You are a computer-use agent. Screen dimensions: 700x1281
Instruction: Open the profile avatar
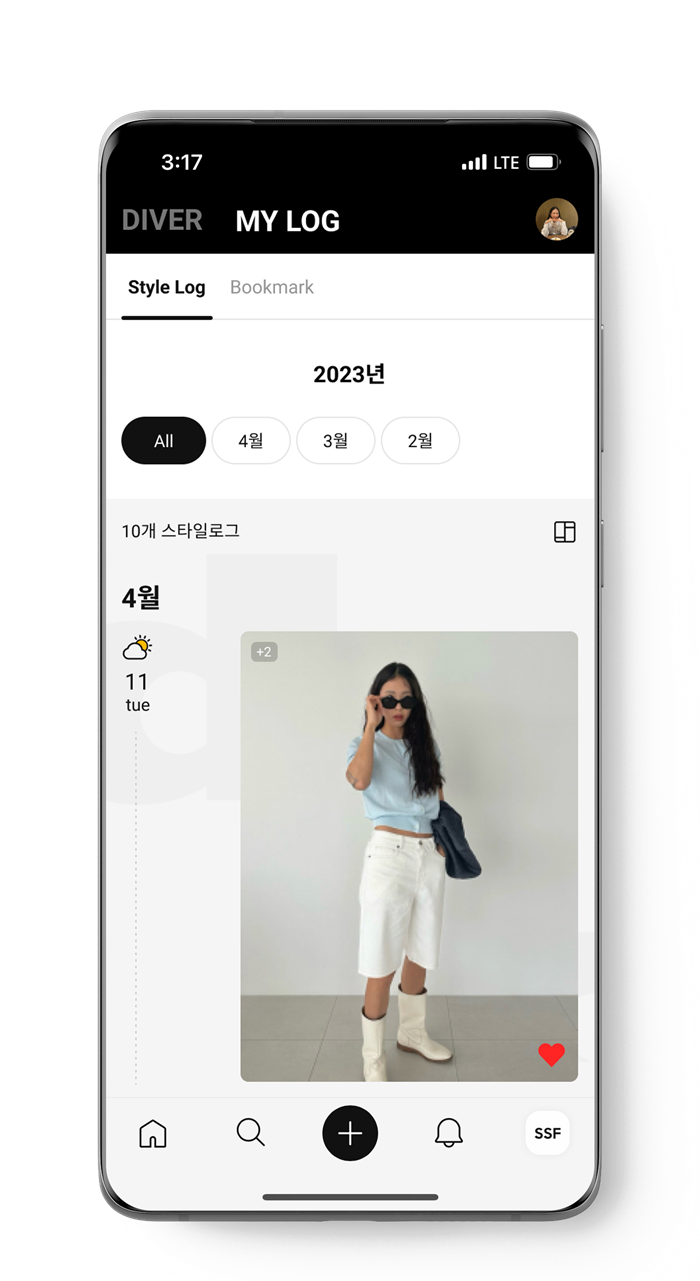557,219
